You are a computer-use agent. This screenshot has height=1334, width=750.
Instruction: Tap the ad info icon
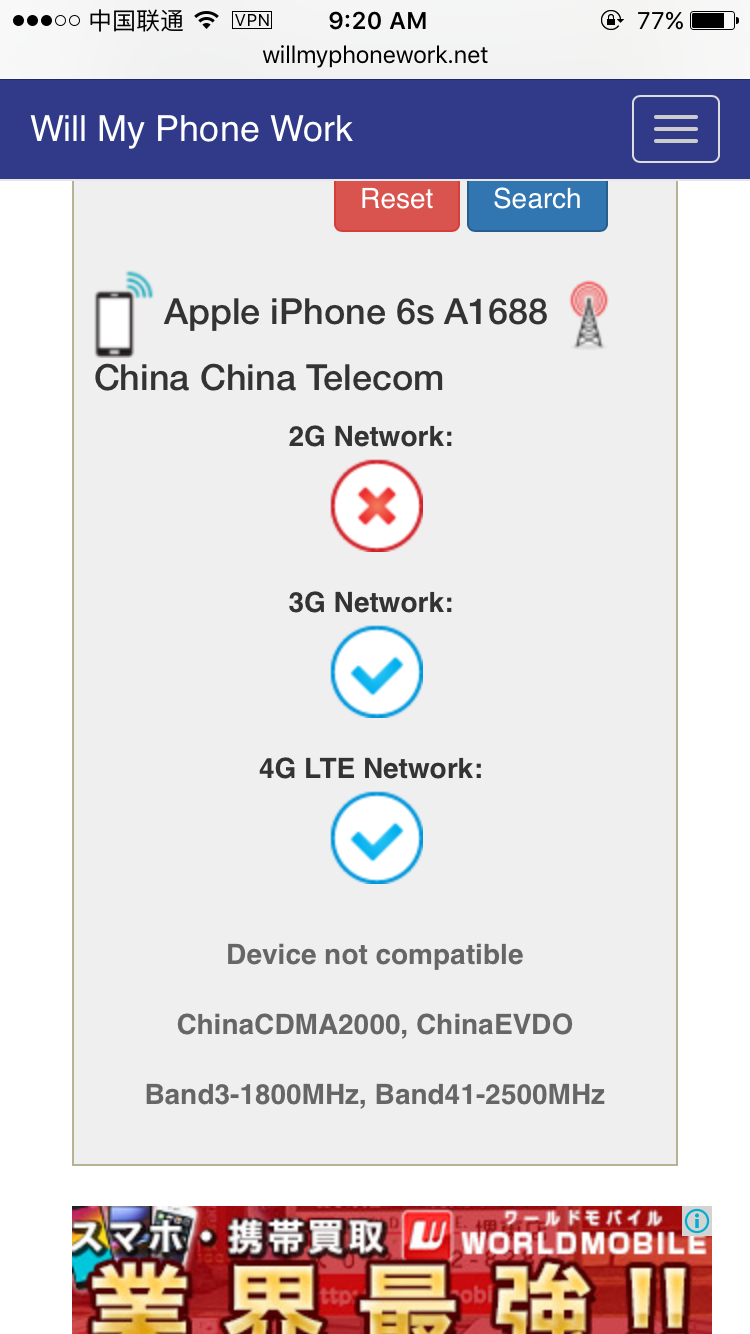click(697, 1221)
